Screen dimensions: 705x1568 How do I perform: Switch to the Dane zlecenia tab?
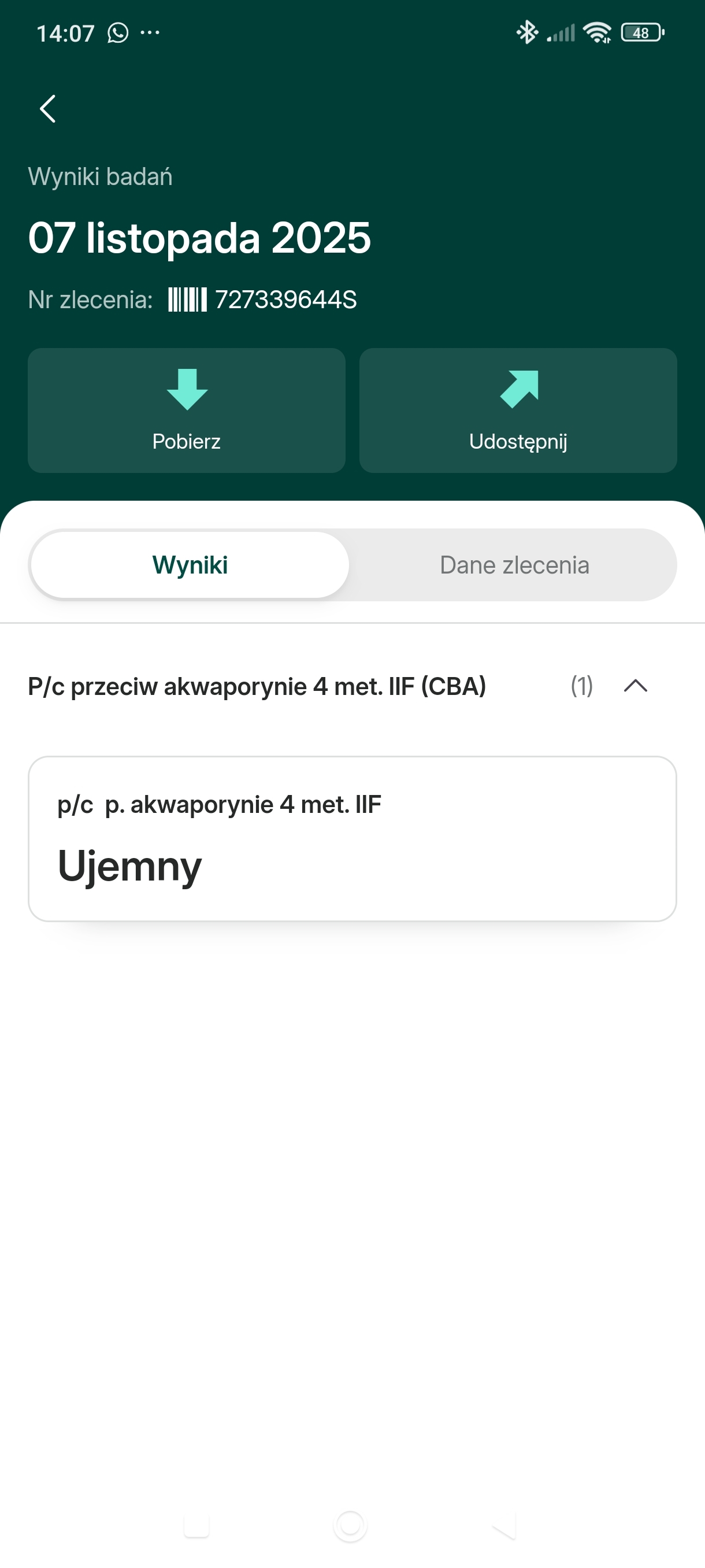coord(514,565)
